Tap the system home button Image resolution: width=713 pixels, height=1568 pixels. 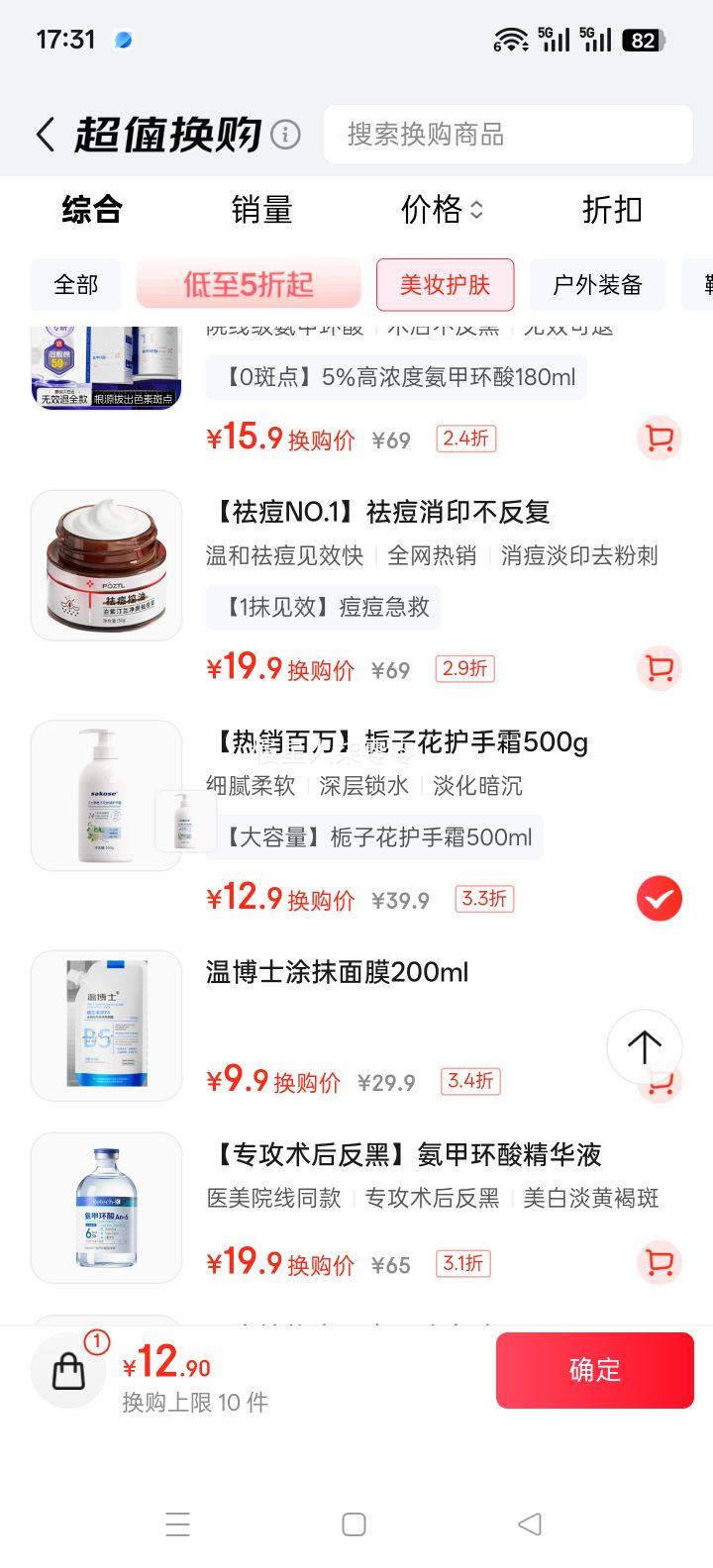[x=354, y=1524]
